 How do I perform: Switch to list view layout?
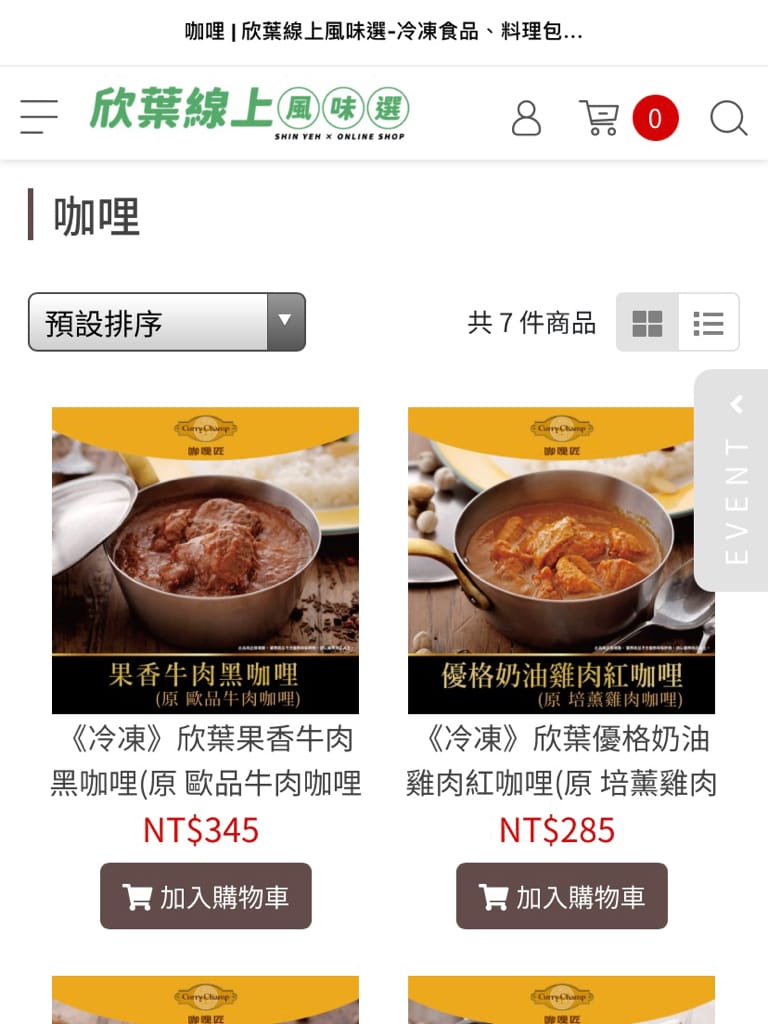(708, 323)
